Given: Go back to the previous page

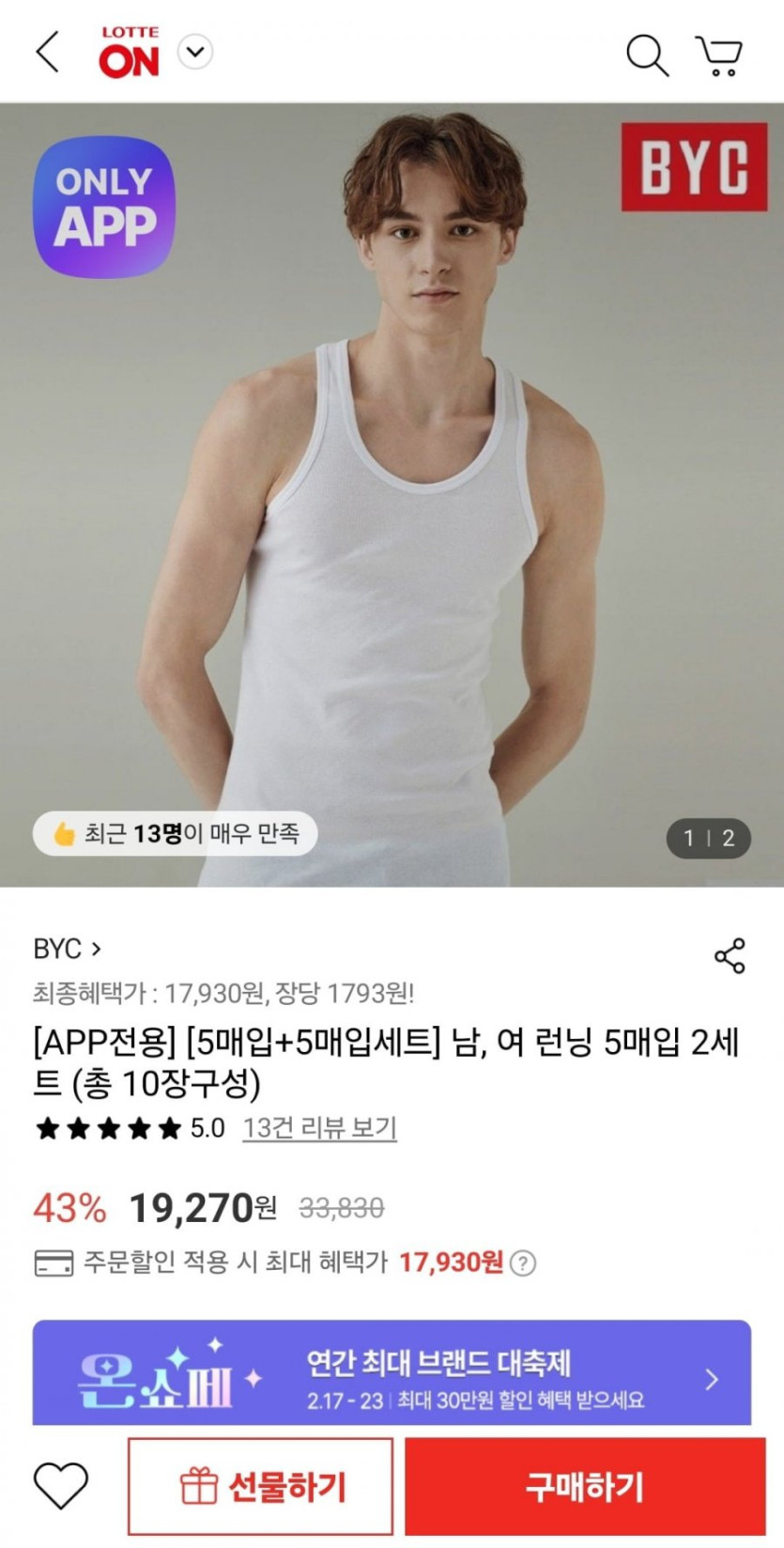Looking at the screenshot, I should (x=47, y=53).
